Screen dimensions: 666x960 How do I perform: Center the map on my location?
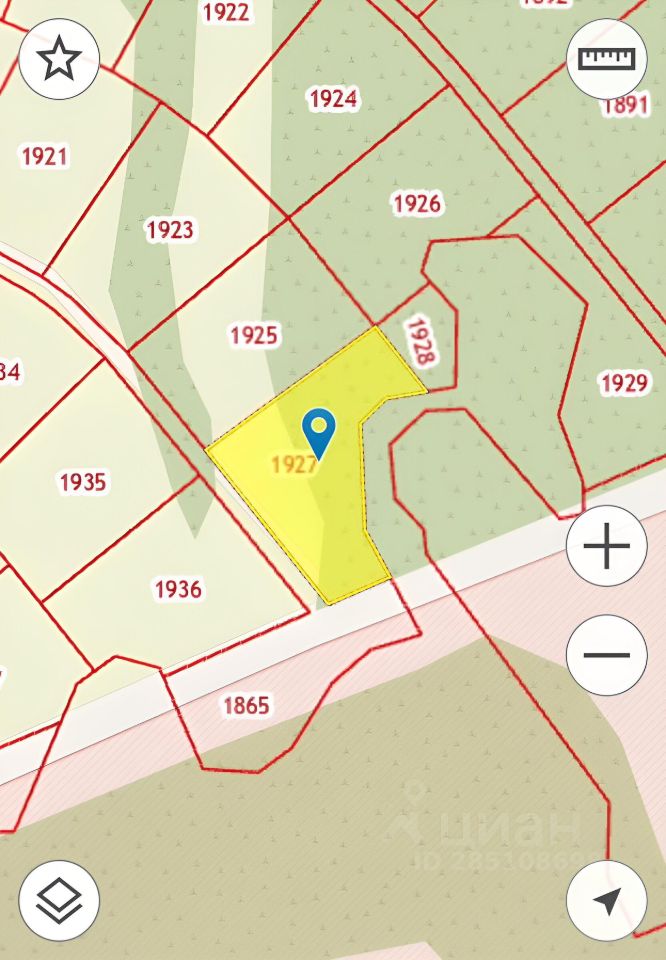point(606,900)
